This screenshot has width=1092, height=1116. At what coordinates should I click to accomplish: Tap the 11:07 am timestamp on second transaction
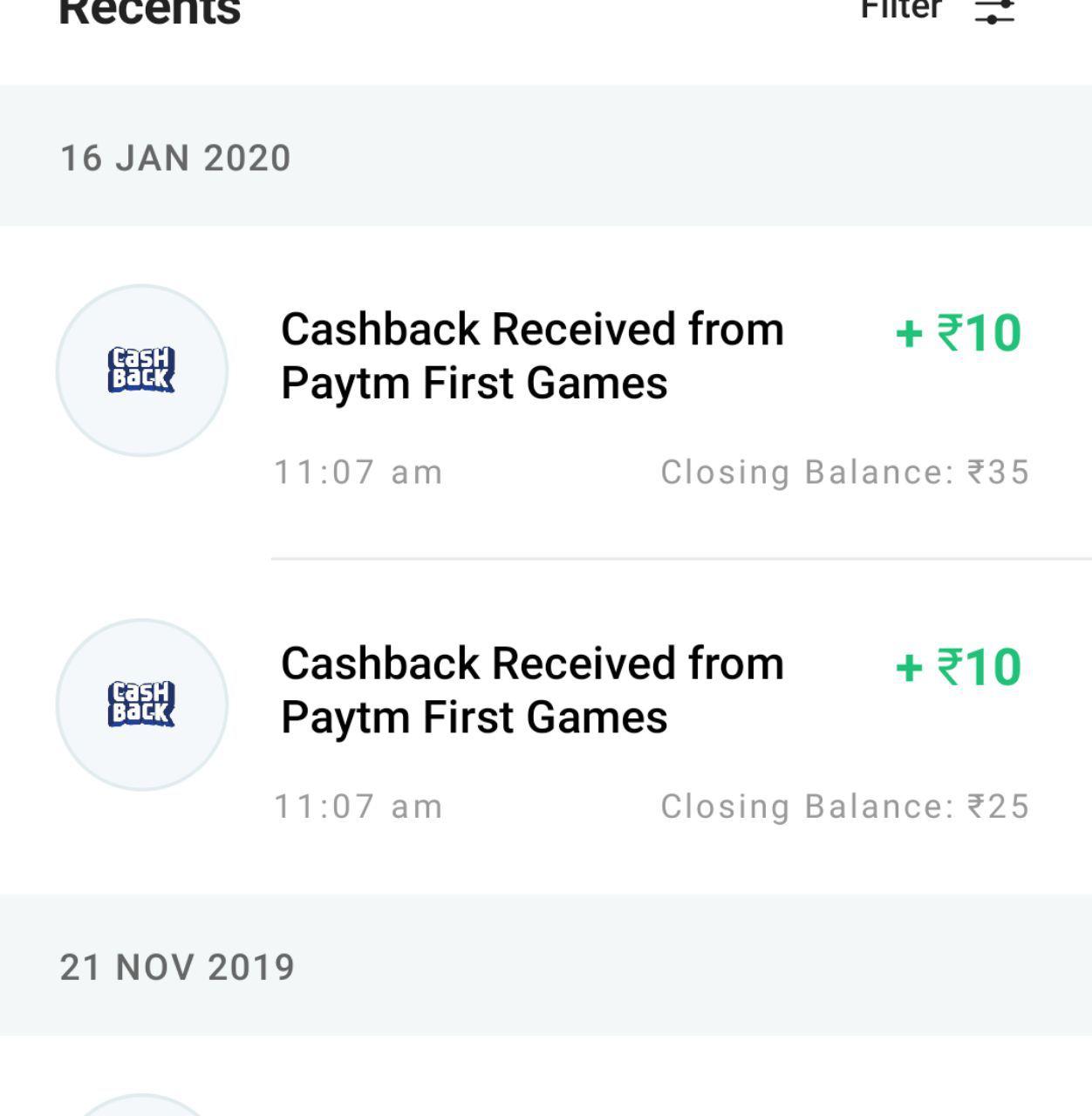(359, 806)
